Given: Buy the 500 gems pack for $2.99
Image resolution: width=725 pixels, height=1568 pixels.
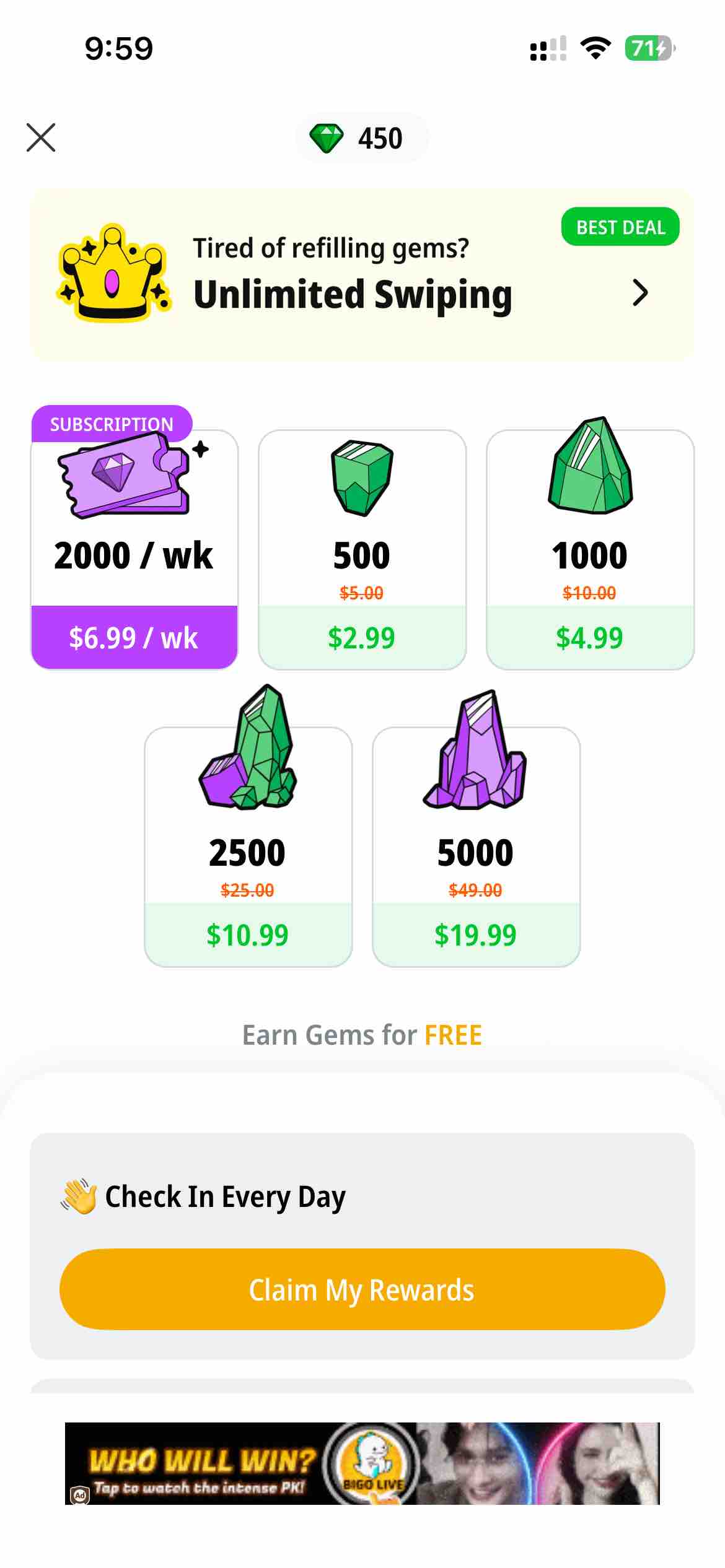Looking at the screenshot, I should point(362,550).
